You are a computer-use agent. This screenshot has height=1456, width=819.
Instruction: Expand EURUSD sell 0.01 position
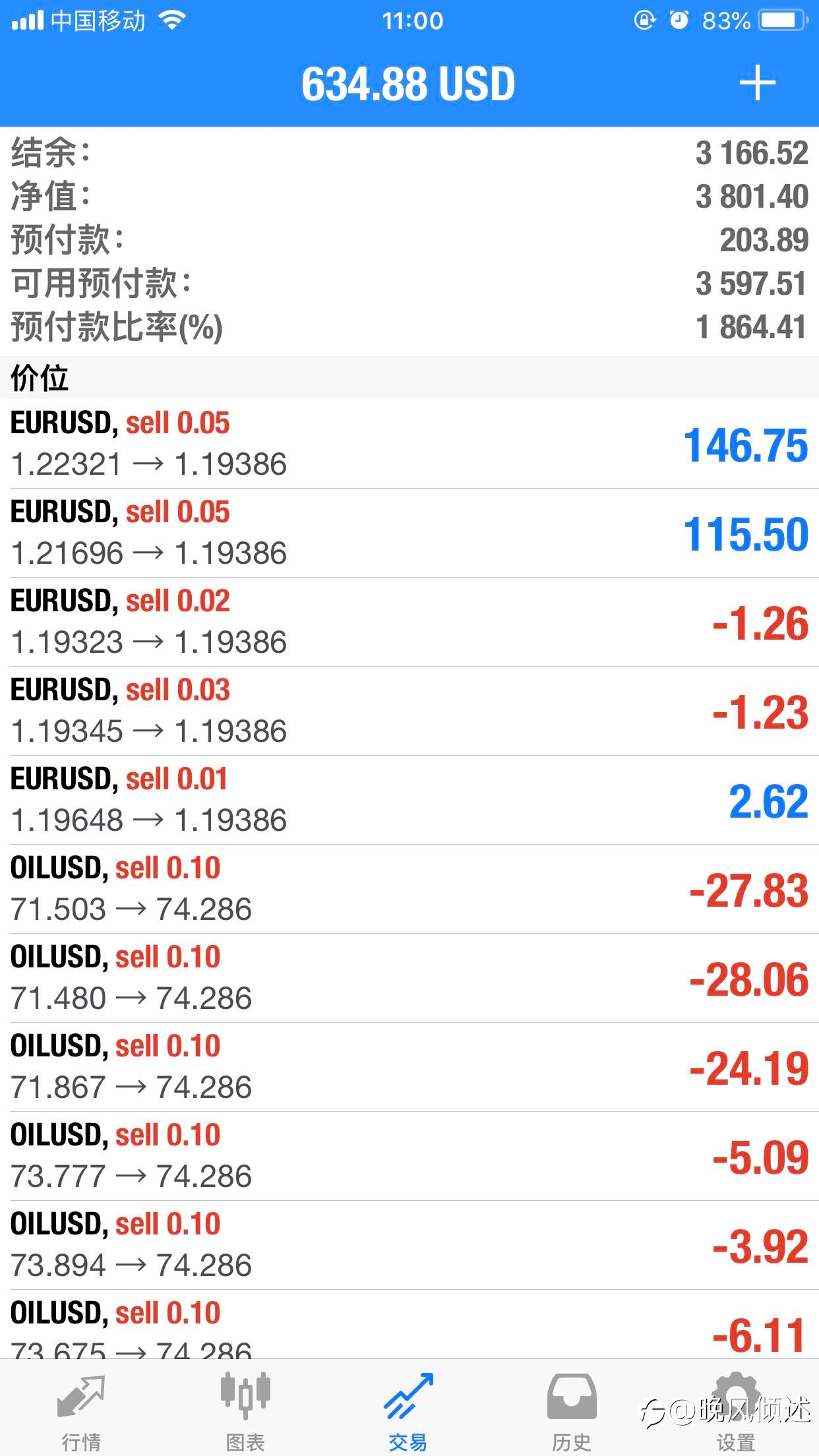pyautogui.click(x=409, y=800)
